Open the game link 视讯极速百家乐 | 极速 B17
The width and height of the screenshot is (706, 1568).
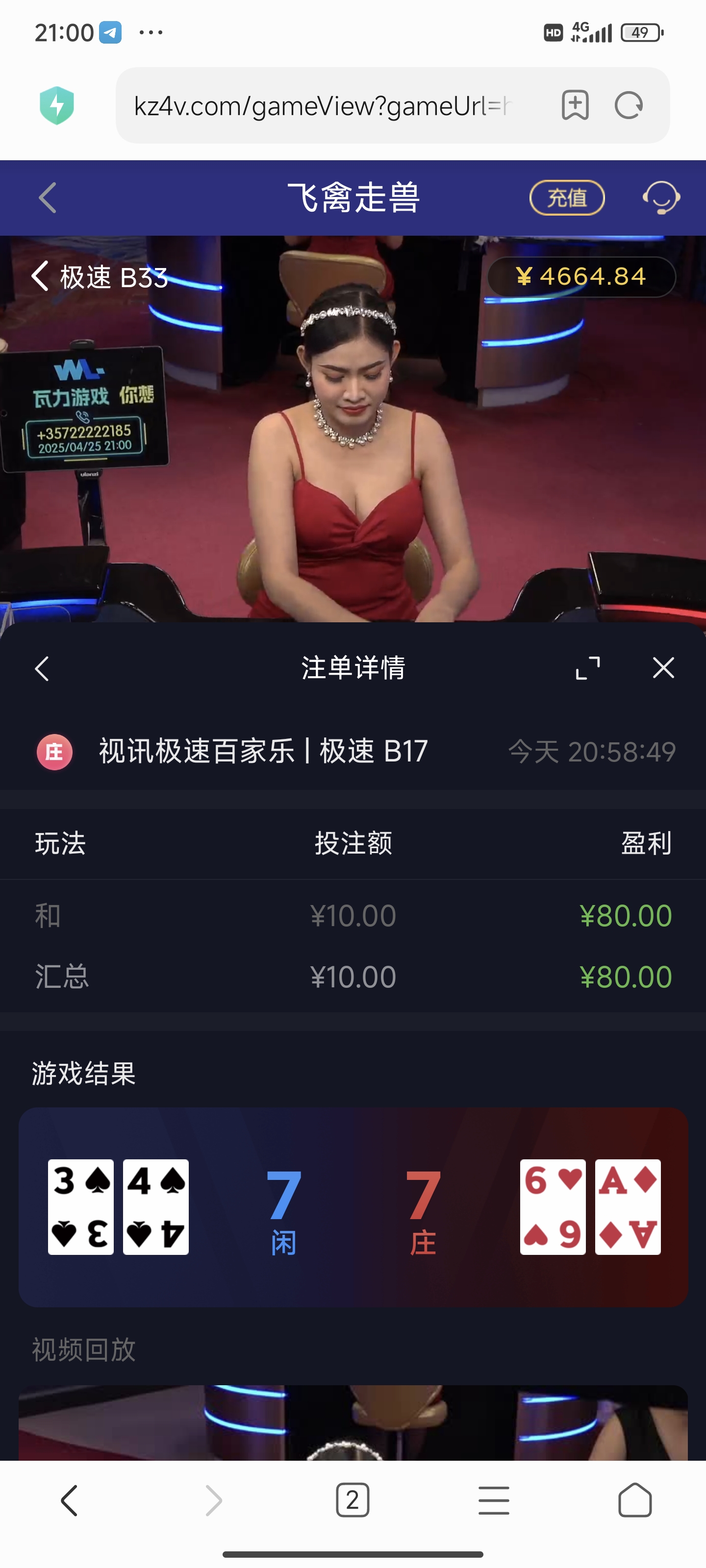point(262,751)
